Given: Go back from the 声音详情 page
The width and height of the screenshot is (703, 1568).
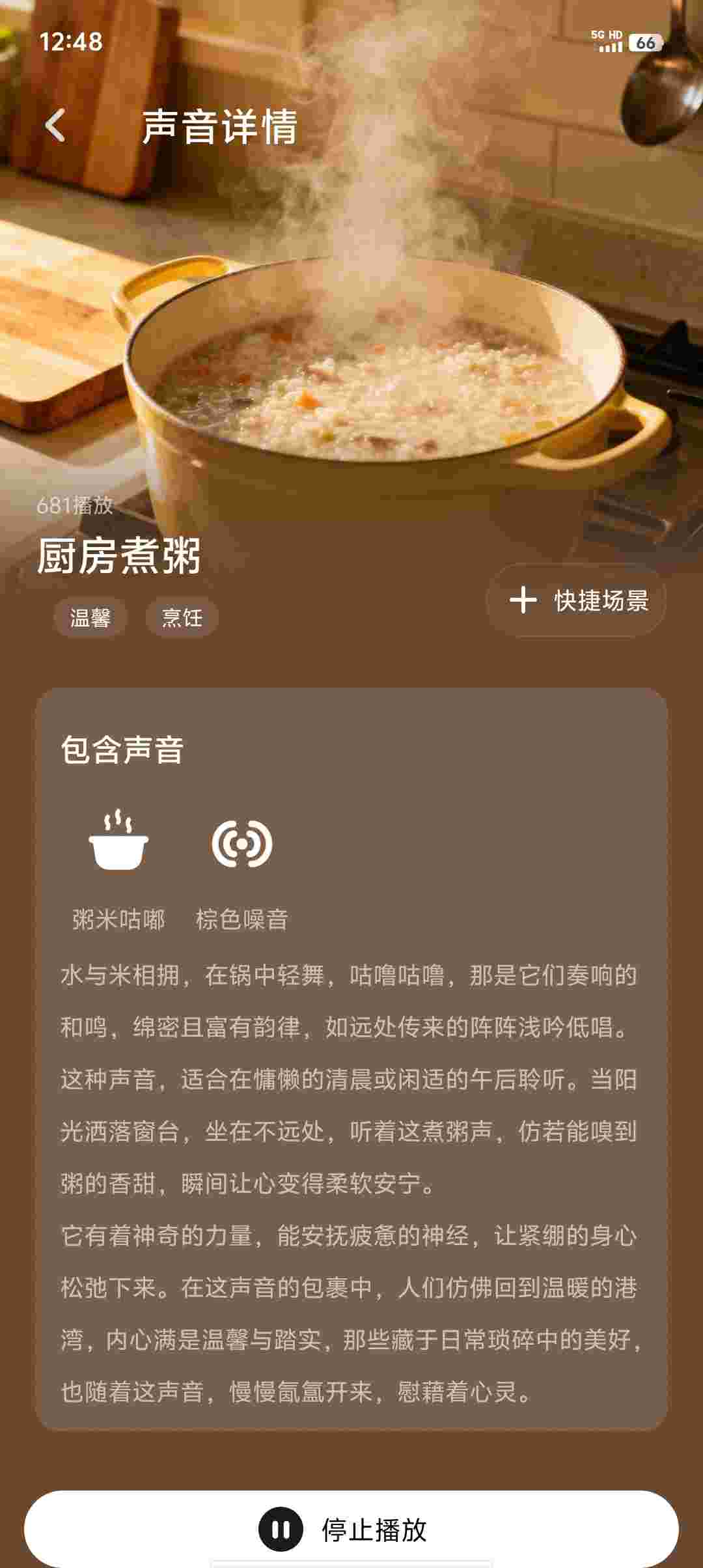Looking at the screenshot, I should pos(56,125).
